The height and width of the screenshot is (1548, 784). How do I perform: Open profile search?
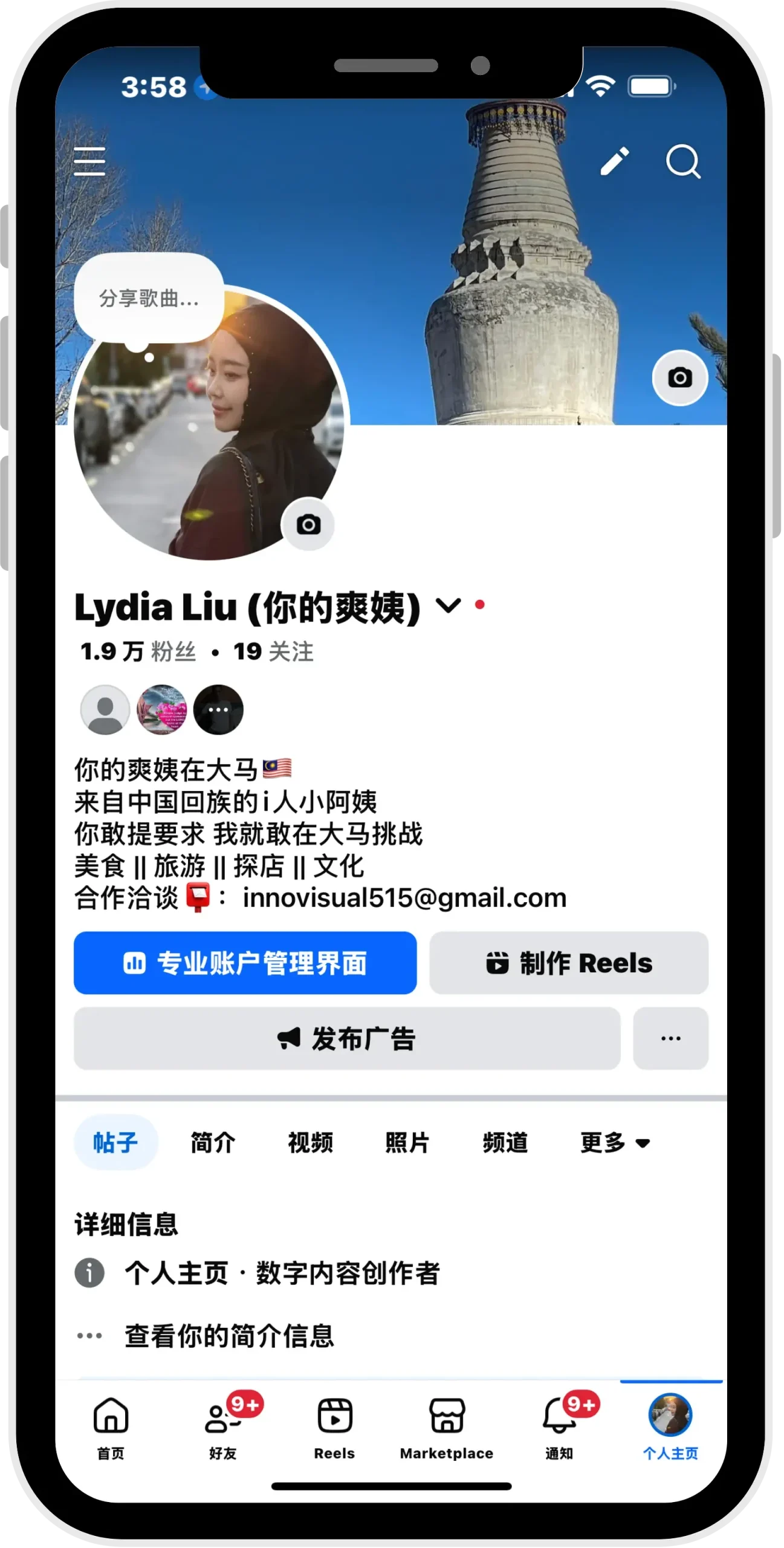pos(683,161)
